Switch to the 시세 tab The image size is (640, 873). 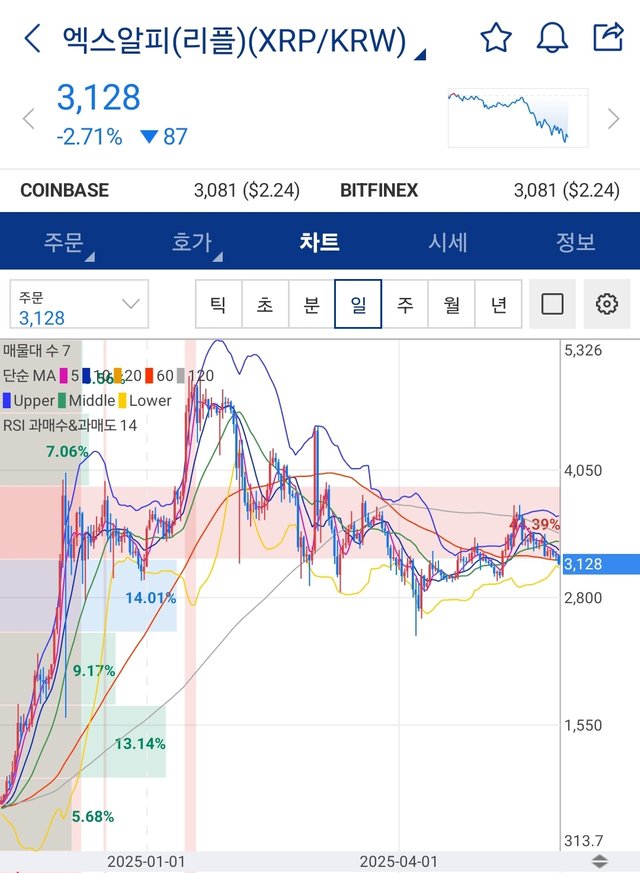coord(448,242)
